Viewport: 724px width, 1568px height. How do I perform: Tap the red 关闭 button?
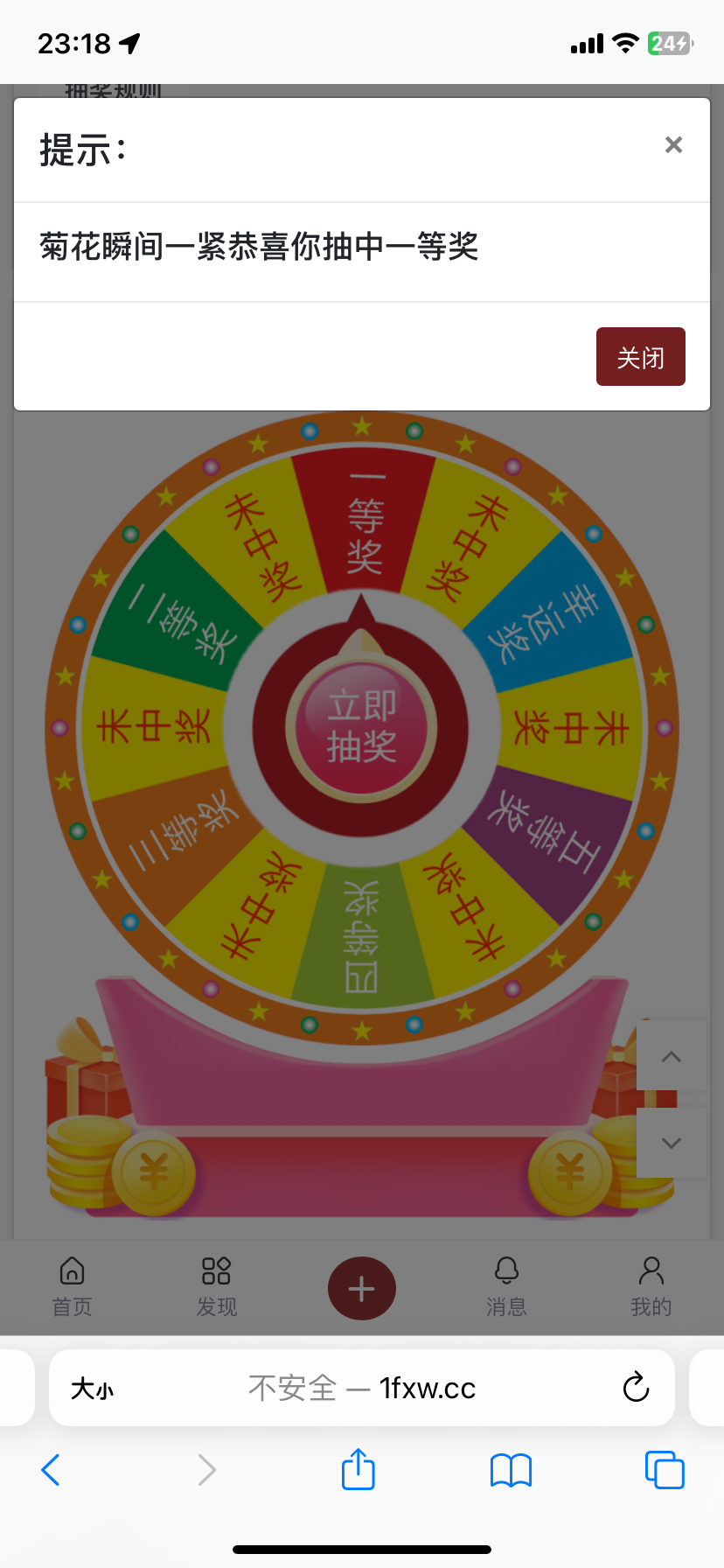click(640, 357)
